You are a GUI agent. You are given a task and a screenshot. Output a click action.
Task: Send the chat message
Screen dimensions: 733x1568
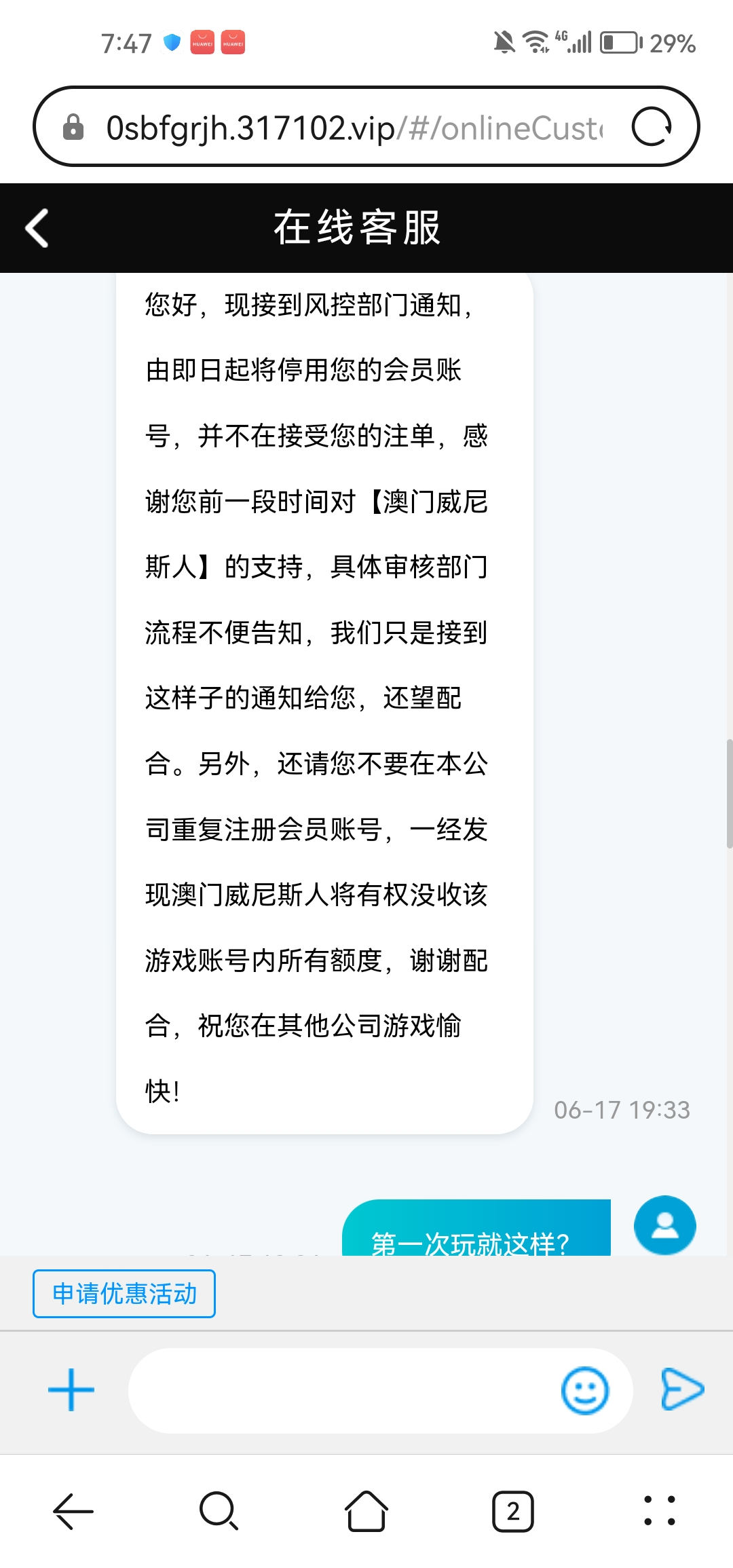pos(682,1389)
